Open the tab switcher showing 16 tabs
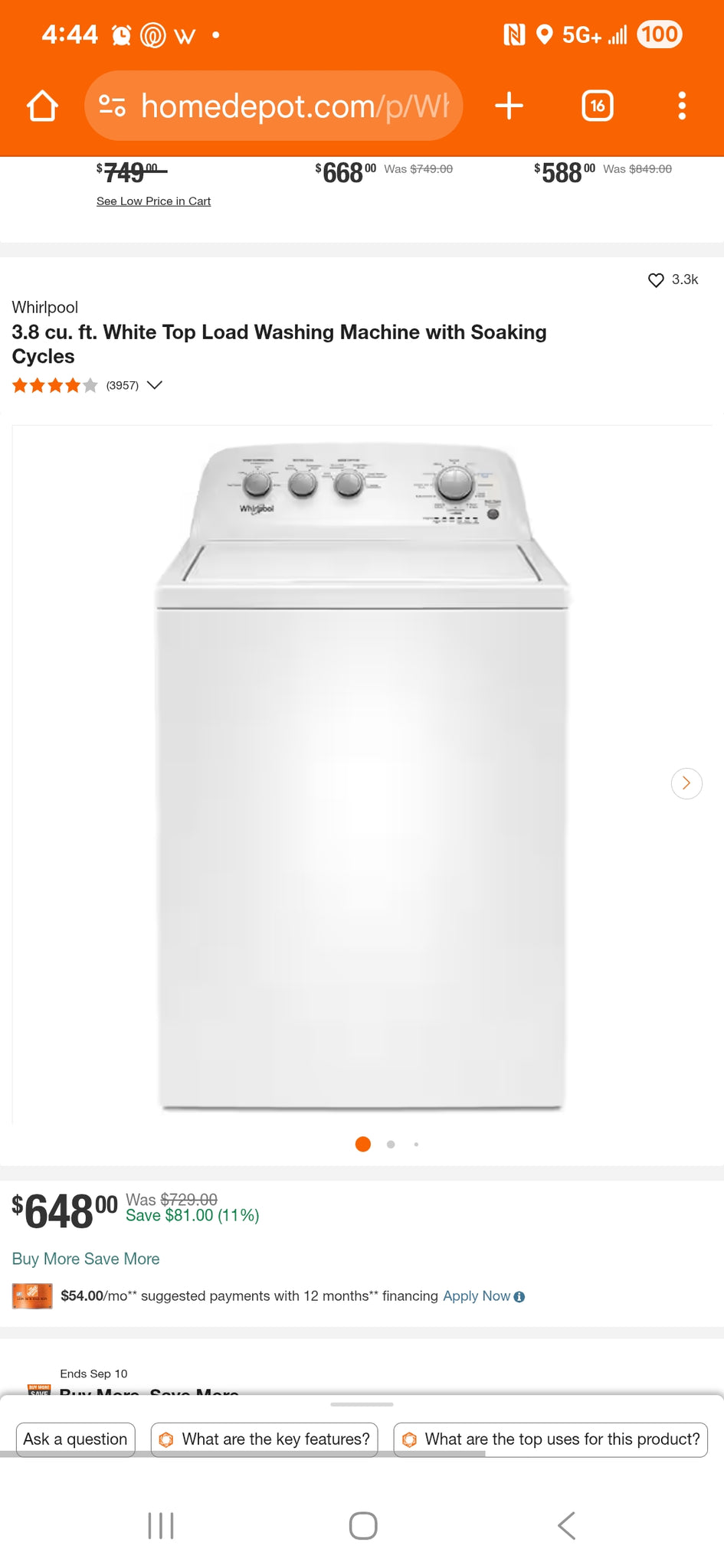This screenshot has height=1568, width=724. click(598, 106)
